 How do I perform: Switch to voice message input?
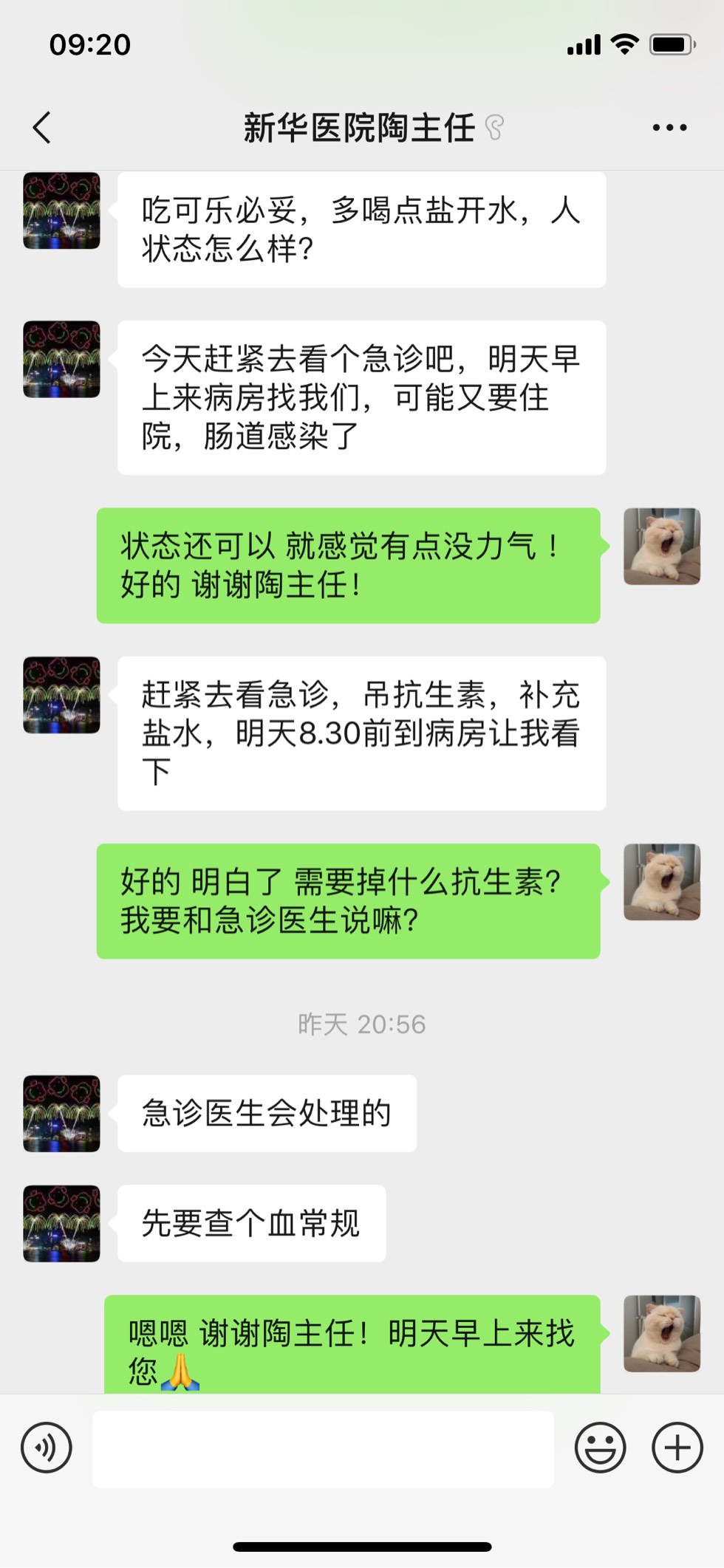(x=47, y=1448)
